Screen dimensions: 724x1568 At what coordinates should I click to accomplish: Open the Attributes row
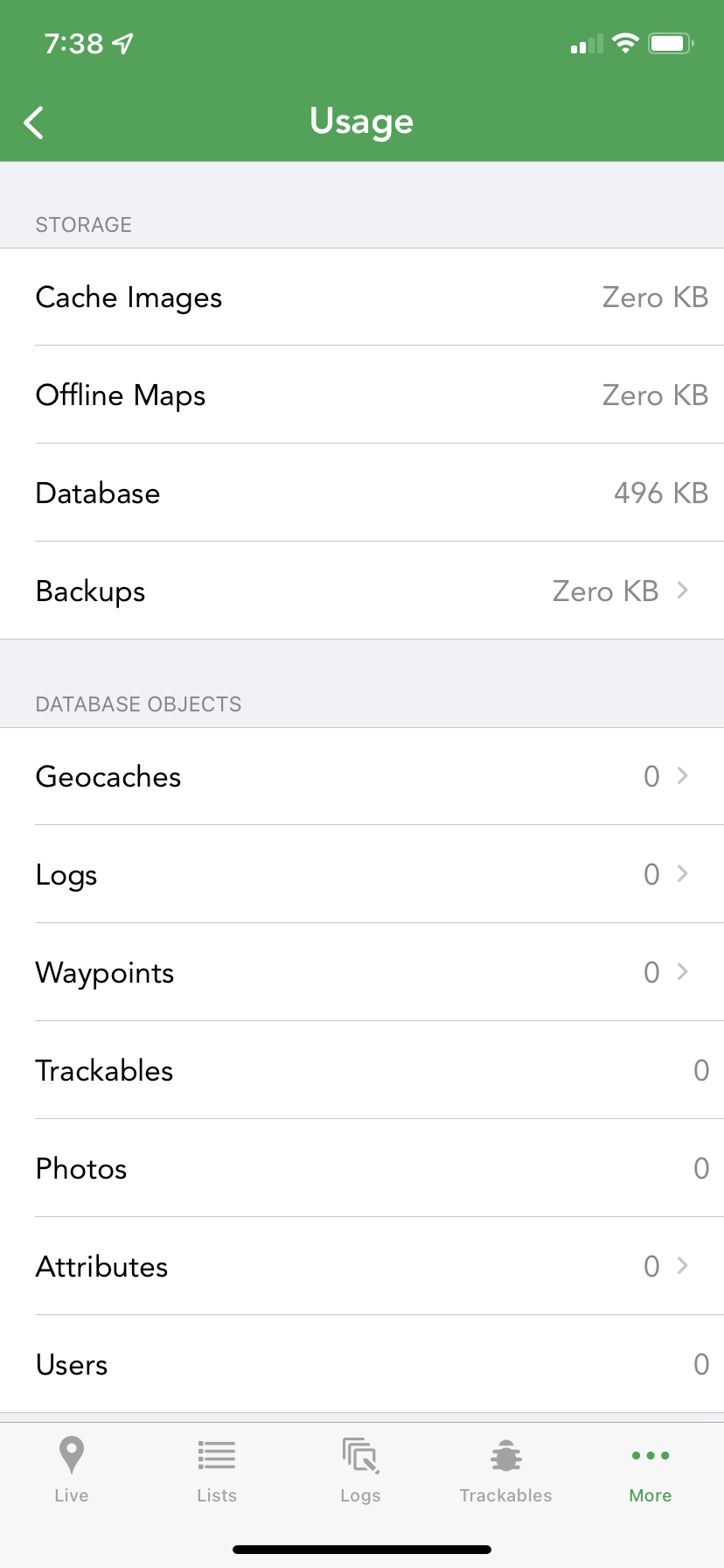[x=362, y=1266]
